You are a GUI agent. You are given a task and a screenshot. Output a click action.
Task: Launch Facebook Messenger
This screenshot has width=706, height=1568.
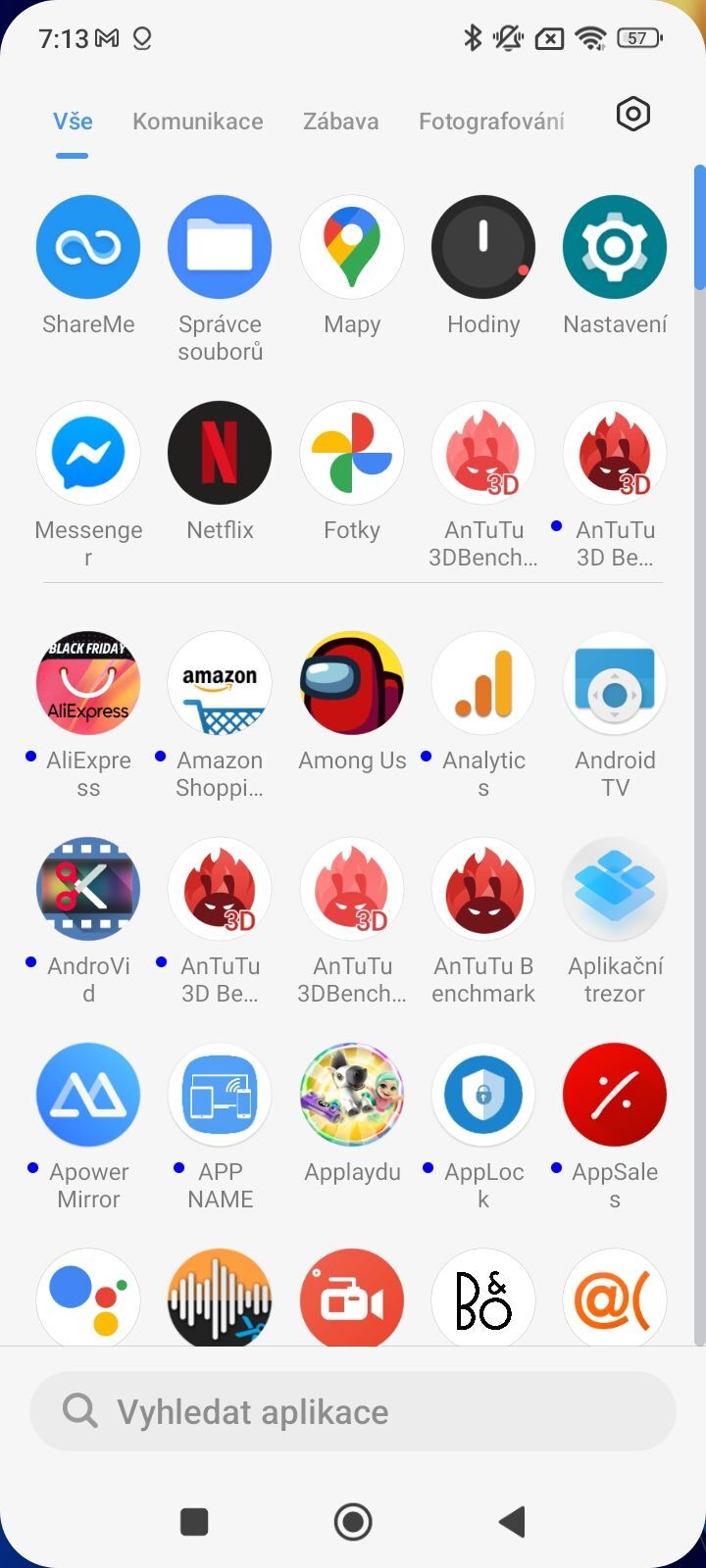(88, 453)
